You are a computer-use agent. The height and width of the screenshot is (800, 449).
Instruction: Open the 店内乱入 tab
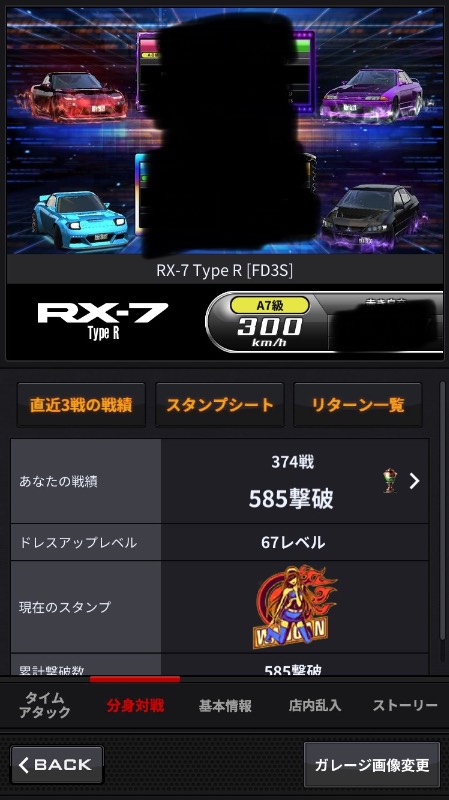click(x=315, y=706)
